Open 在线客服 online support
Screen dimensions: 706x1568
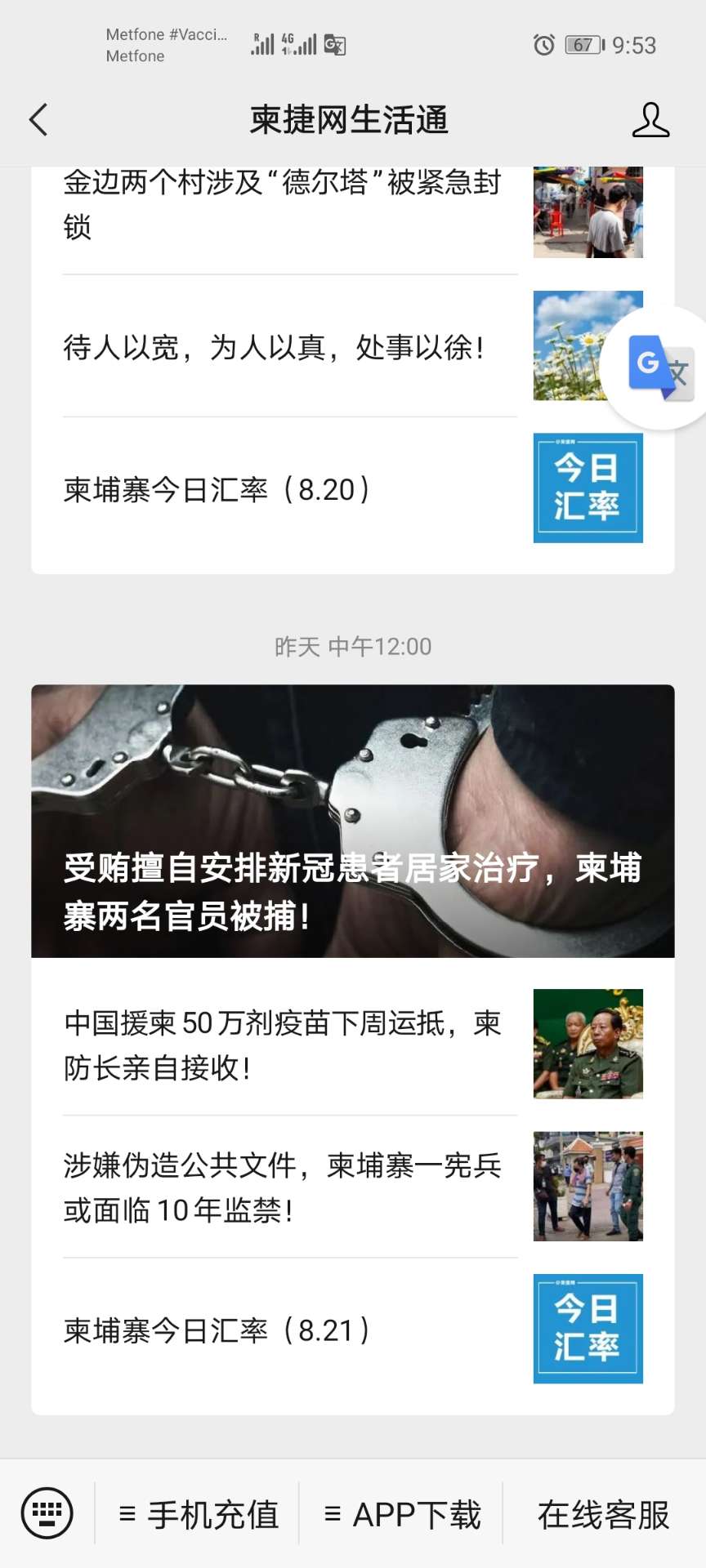(x=603, y=1515)
